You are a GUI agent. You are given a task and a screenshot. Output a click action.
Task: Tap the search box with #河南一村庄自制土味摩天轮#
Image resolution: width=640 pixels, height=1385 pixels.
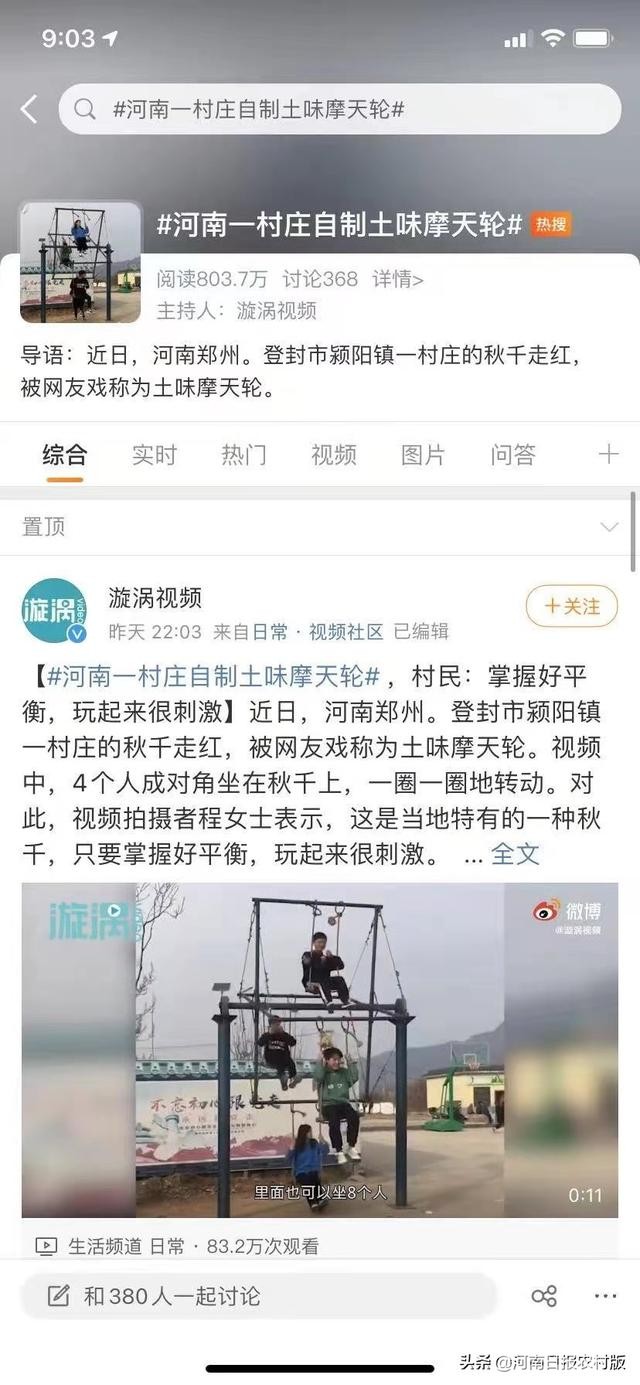tap(340, 109)
